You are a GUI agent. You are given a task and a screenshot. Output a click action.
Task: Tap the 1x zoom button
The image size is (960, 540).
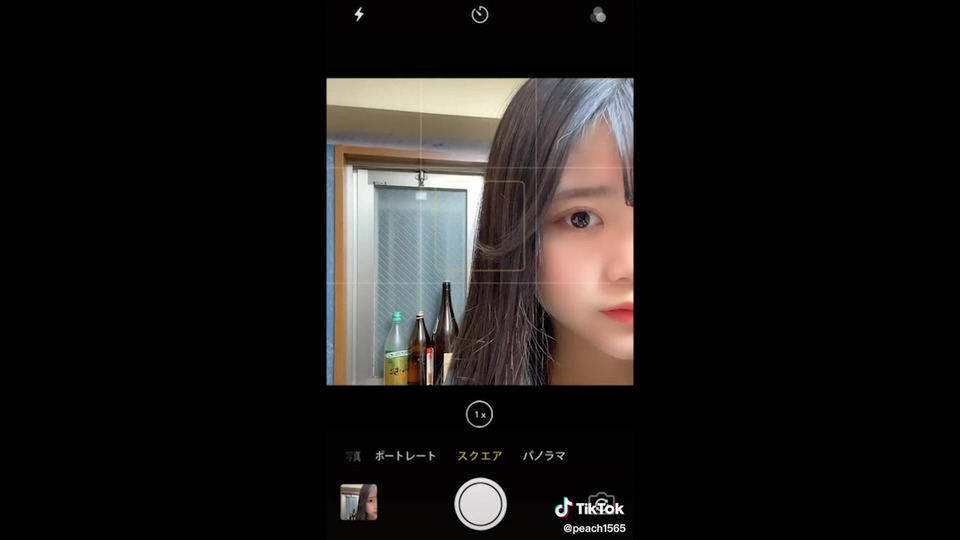pos(480,414)
